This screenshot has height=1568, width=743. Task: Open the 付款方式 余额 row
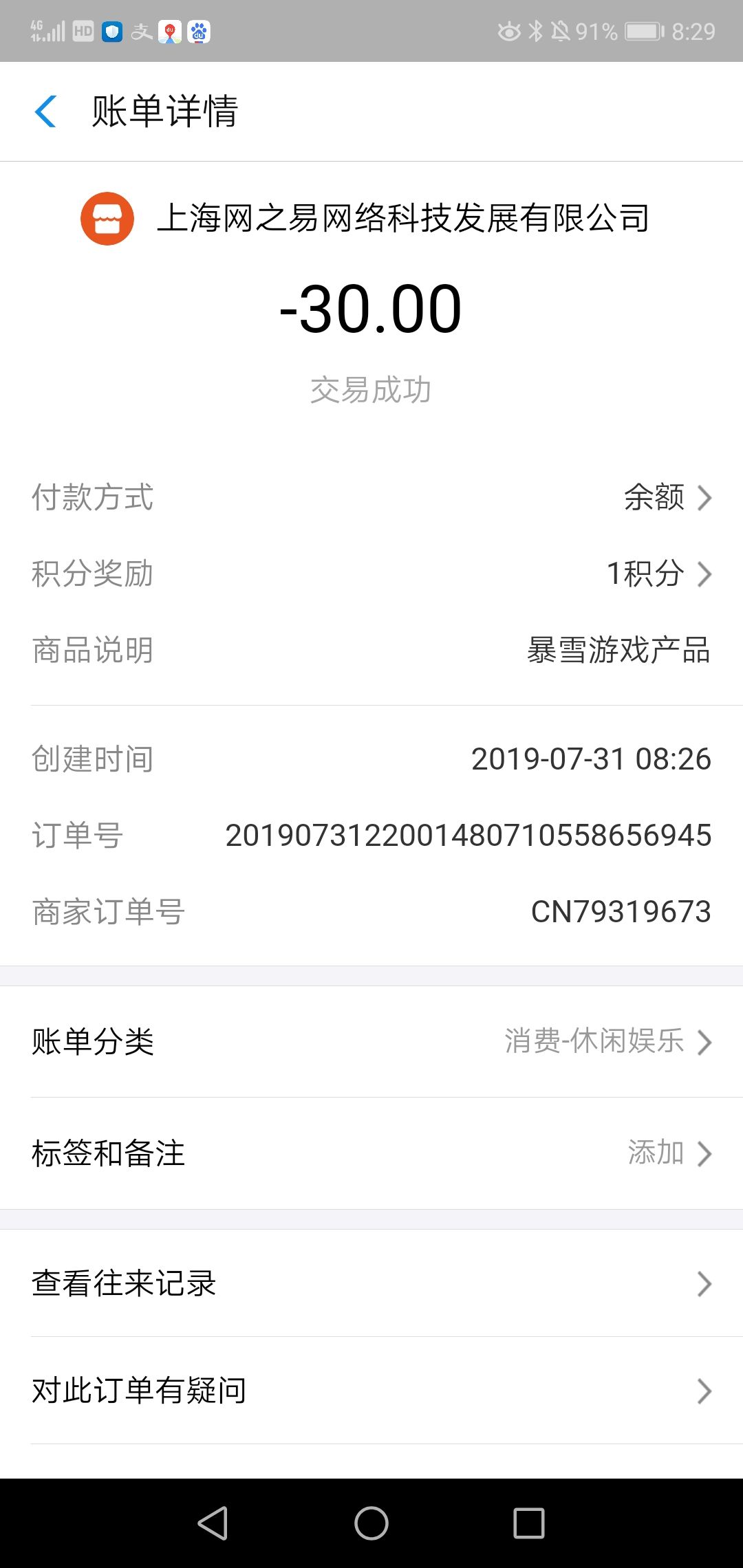tap(371, 497)
